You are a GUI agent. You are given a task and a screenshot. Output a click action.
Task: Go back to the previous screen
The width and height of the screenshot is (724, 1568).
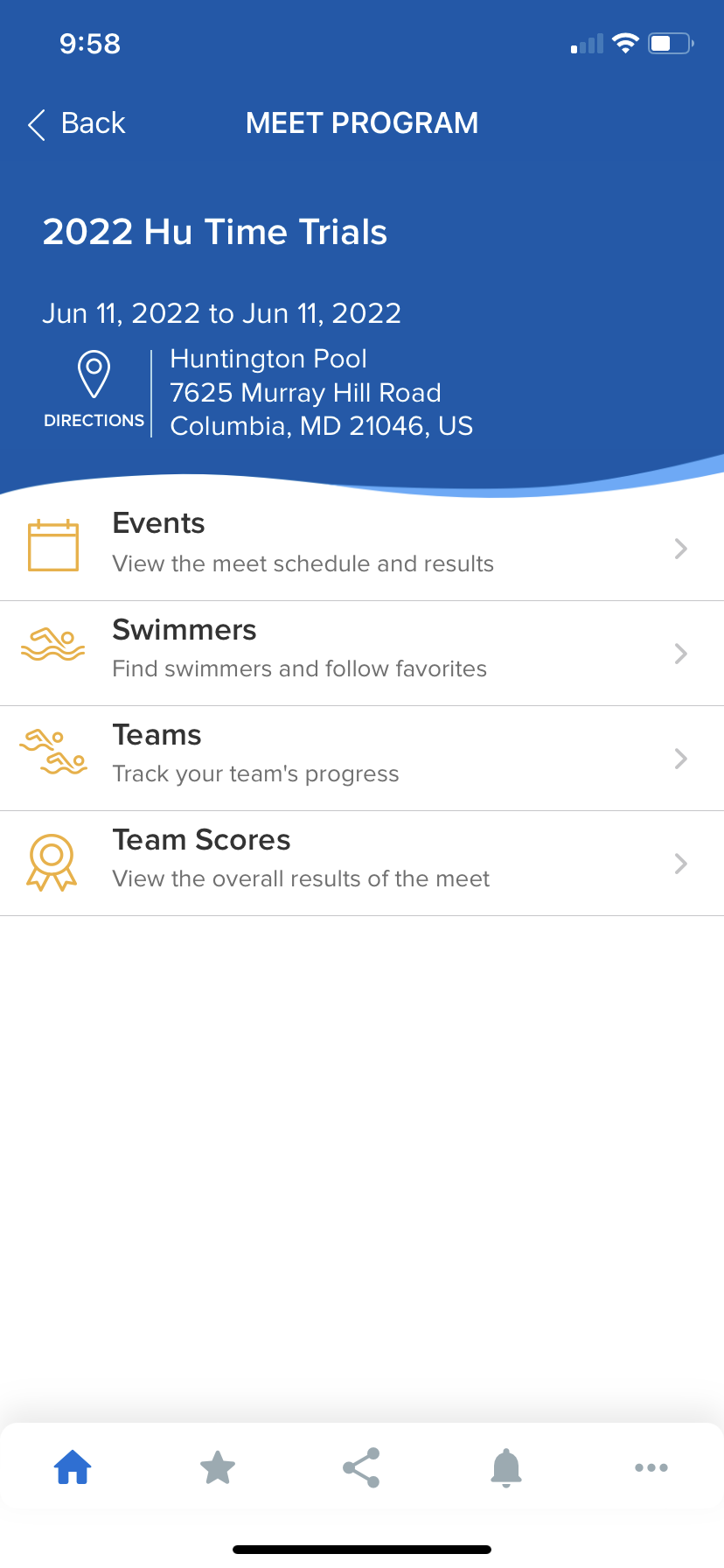coord(77,124)
